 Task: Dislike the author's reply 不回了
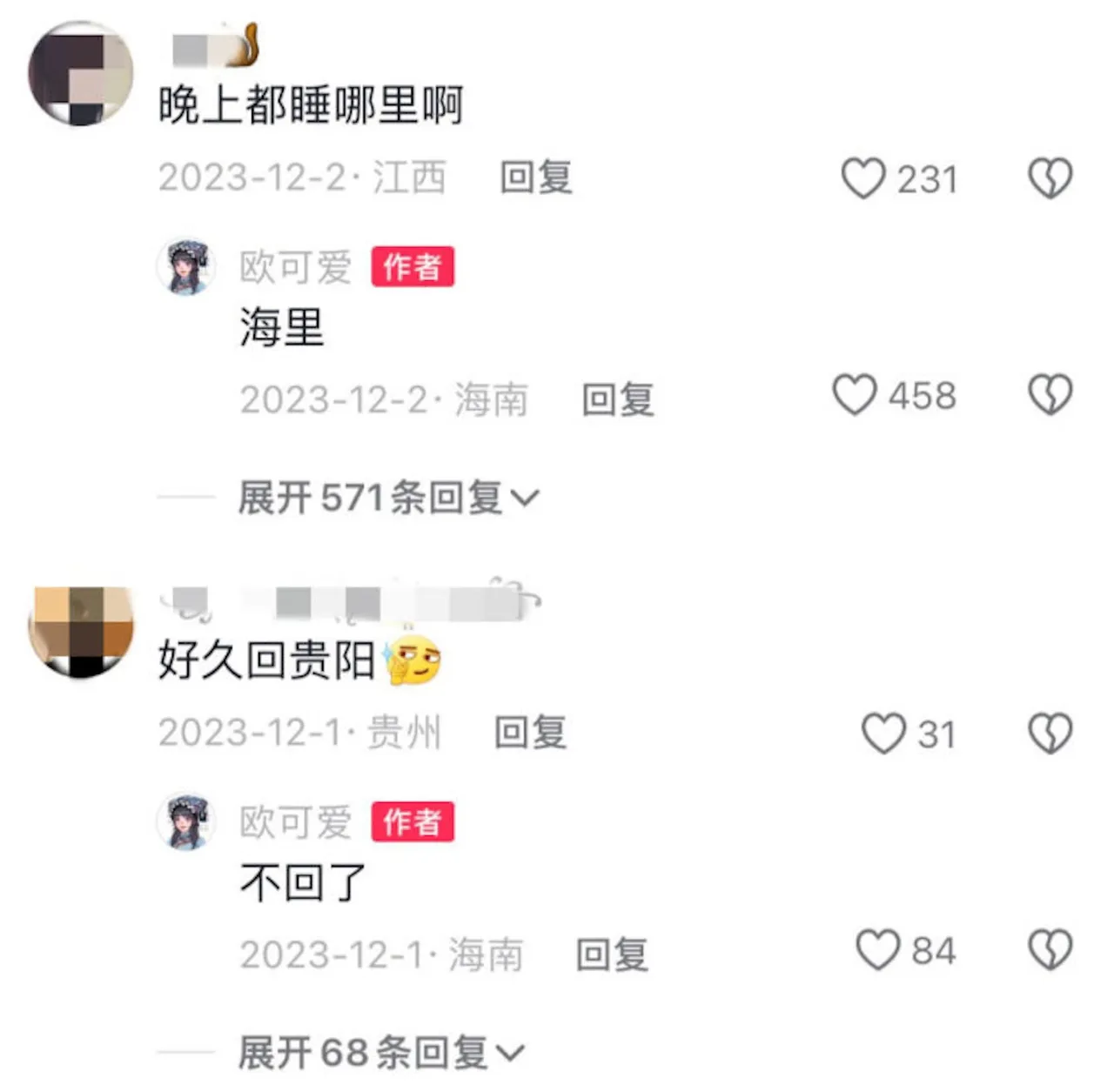coord(1050,949)
